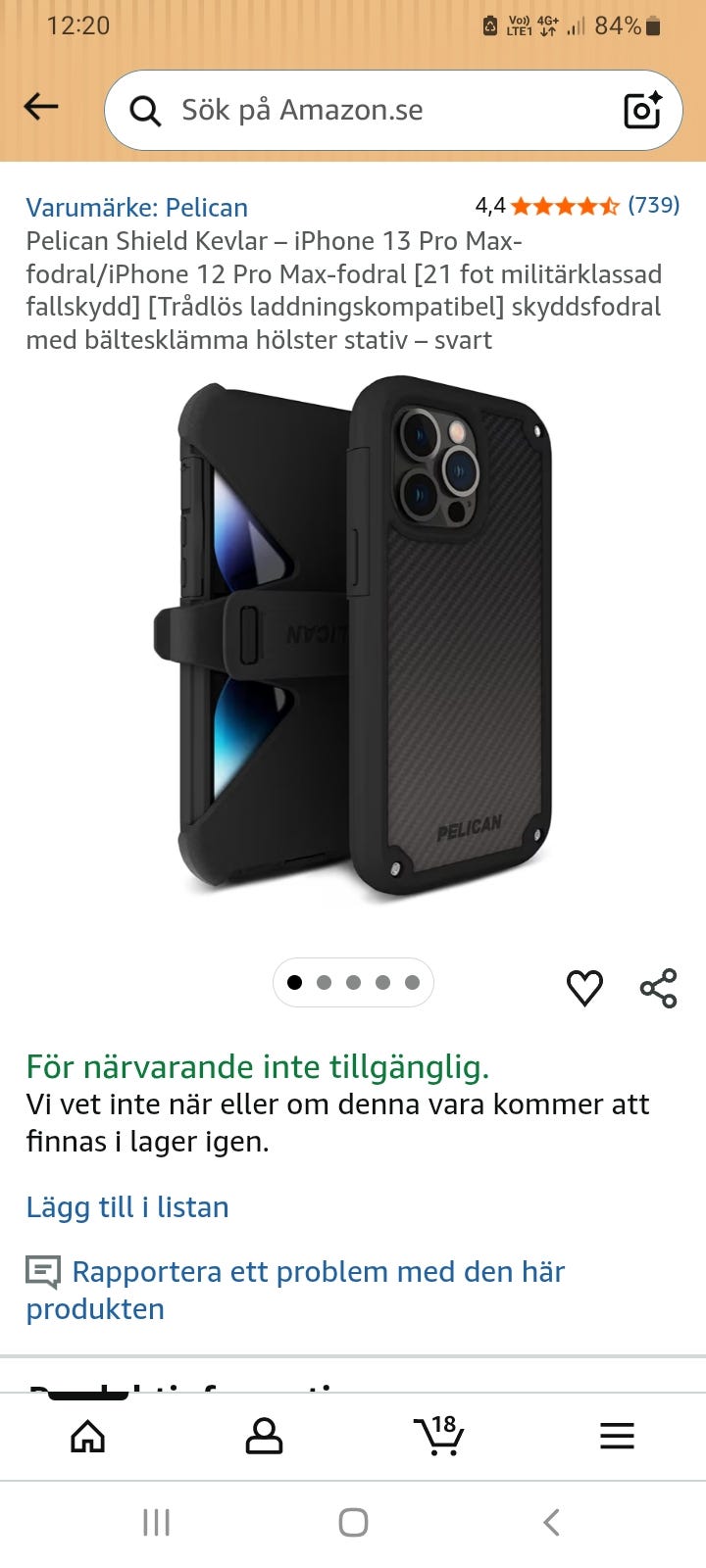View the 739 customer ratings
Viewport: 706px width, 1568px height.
[653, 205]
